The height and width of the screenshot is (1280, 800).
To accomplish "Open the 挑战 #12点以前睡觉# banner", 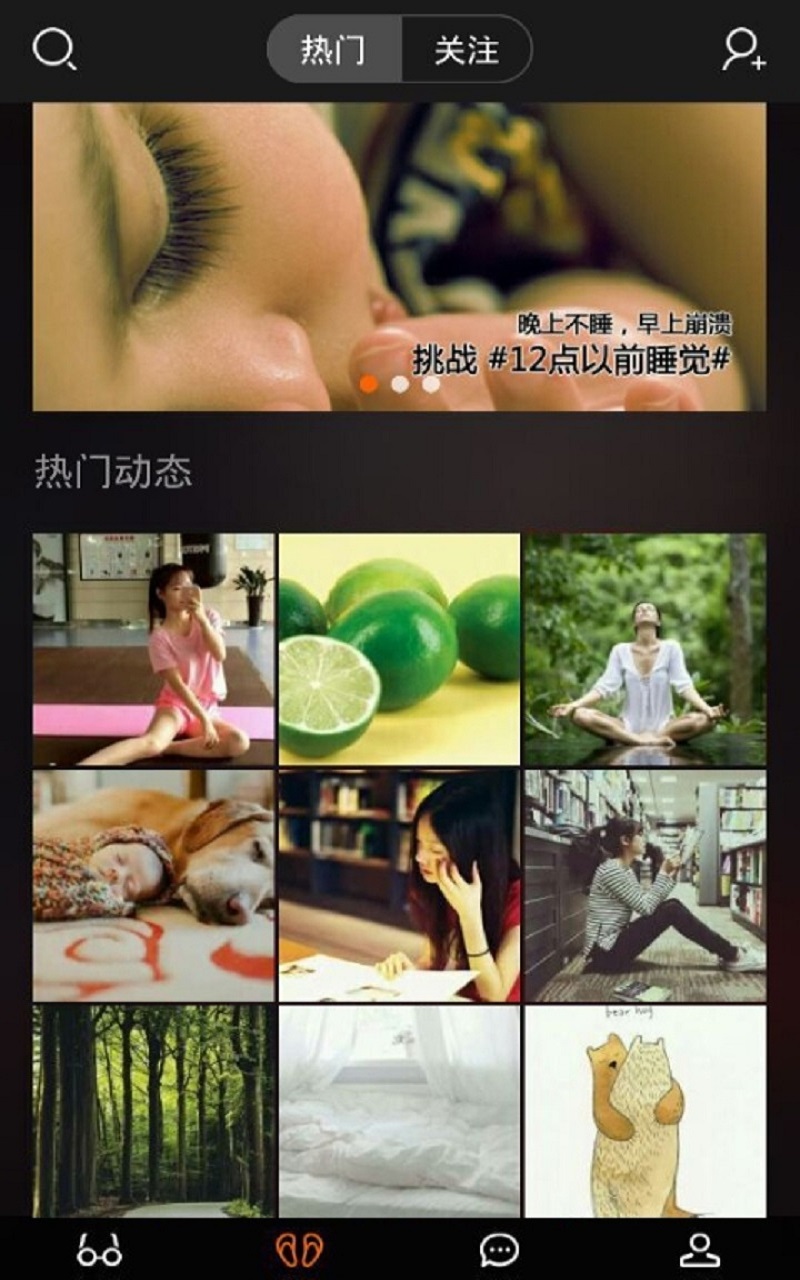I will coord(400,257).
